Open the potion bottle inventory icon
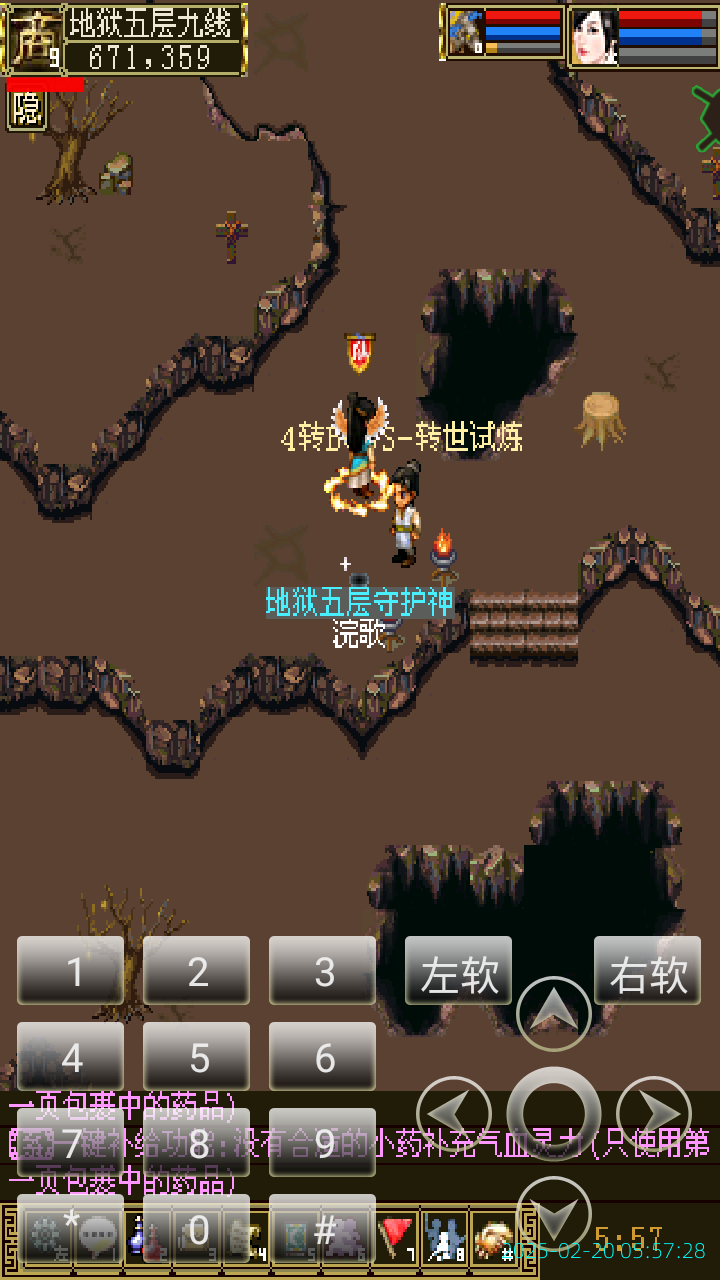 tap(150, 1235)
